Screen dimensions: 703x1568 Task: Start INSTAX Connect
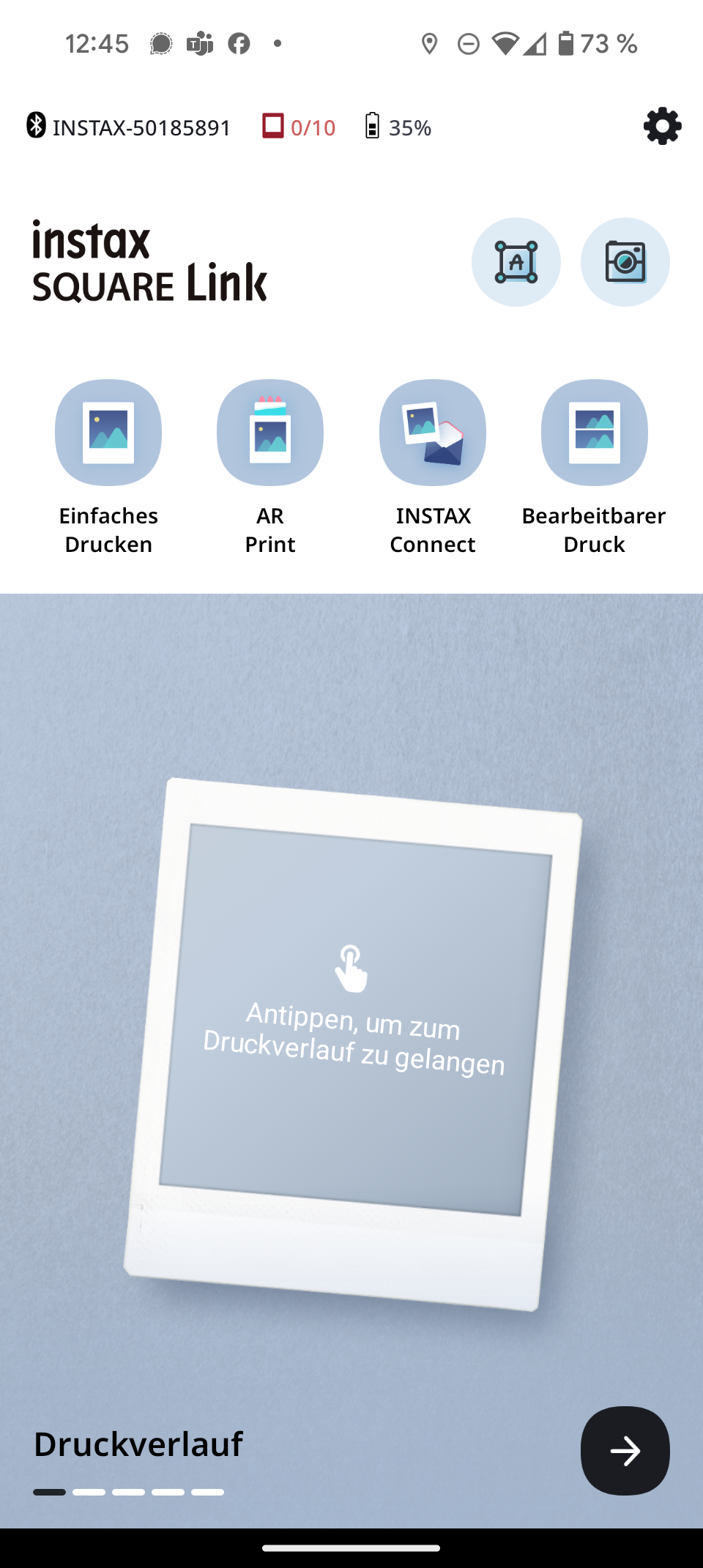point(433,433)
